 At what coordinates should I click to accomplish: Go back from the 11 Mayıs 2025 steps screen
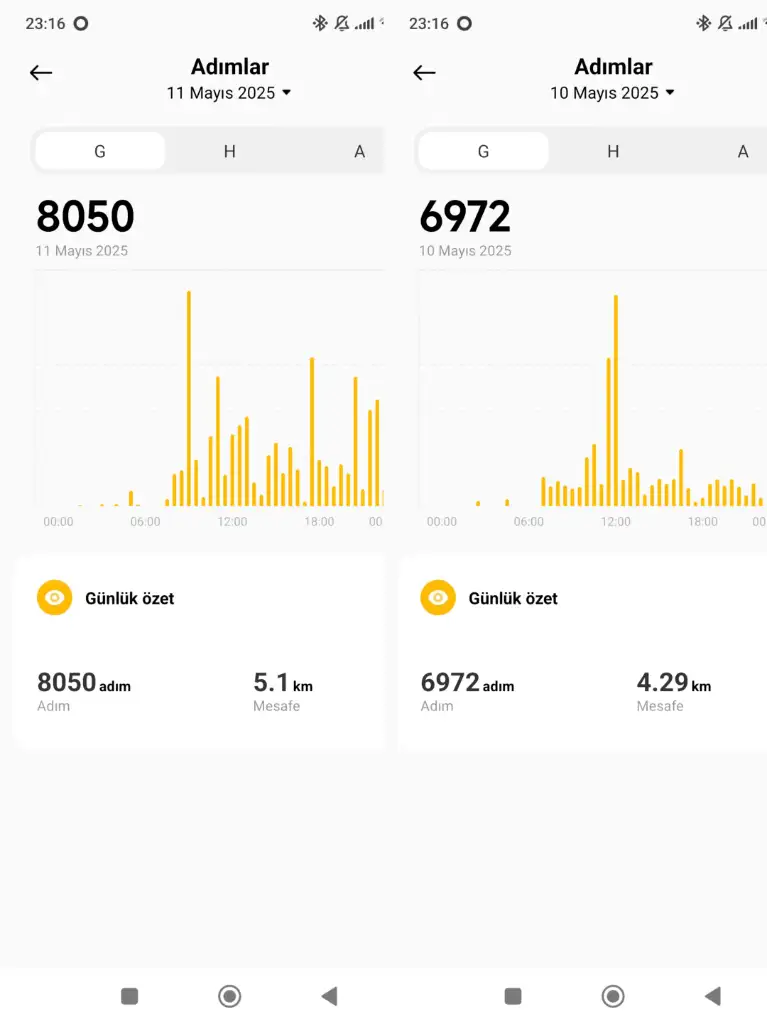click(41, 73)
